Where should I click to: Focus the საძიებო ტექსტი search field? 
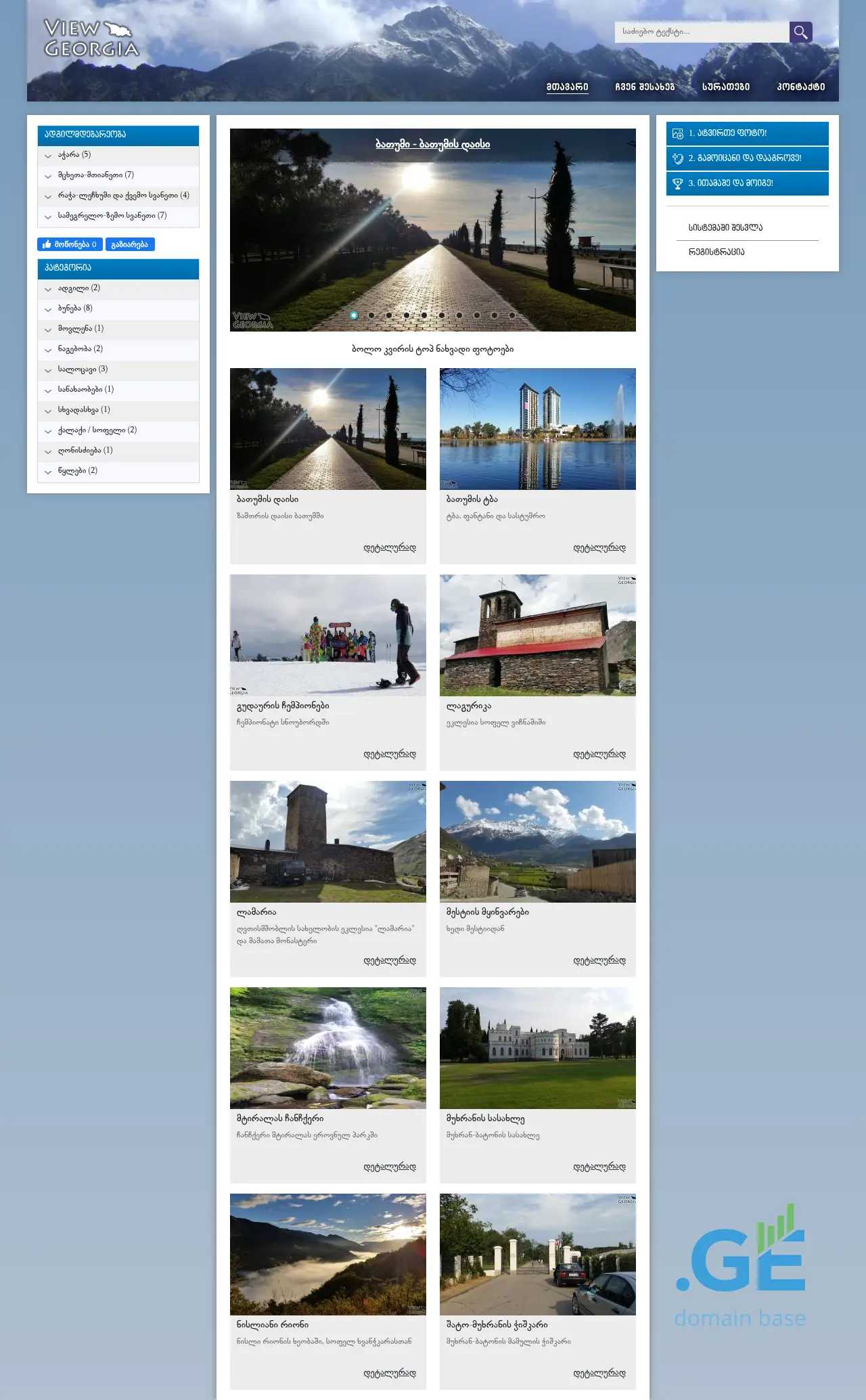point(701,32)
